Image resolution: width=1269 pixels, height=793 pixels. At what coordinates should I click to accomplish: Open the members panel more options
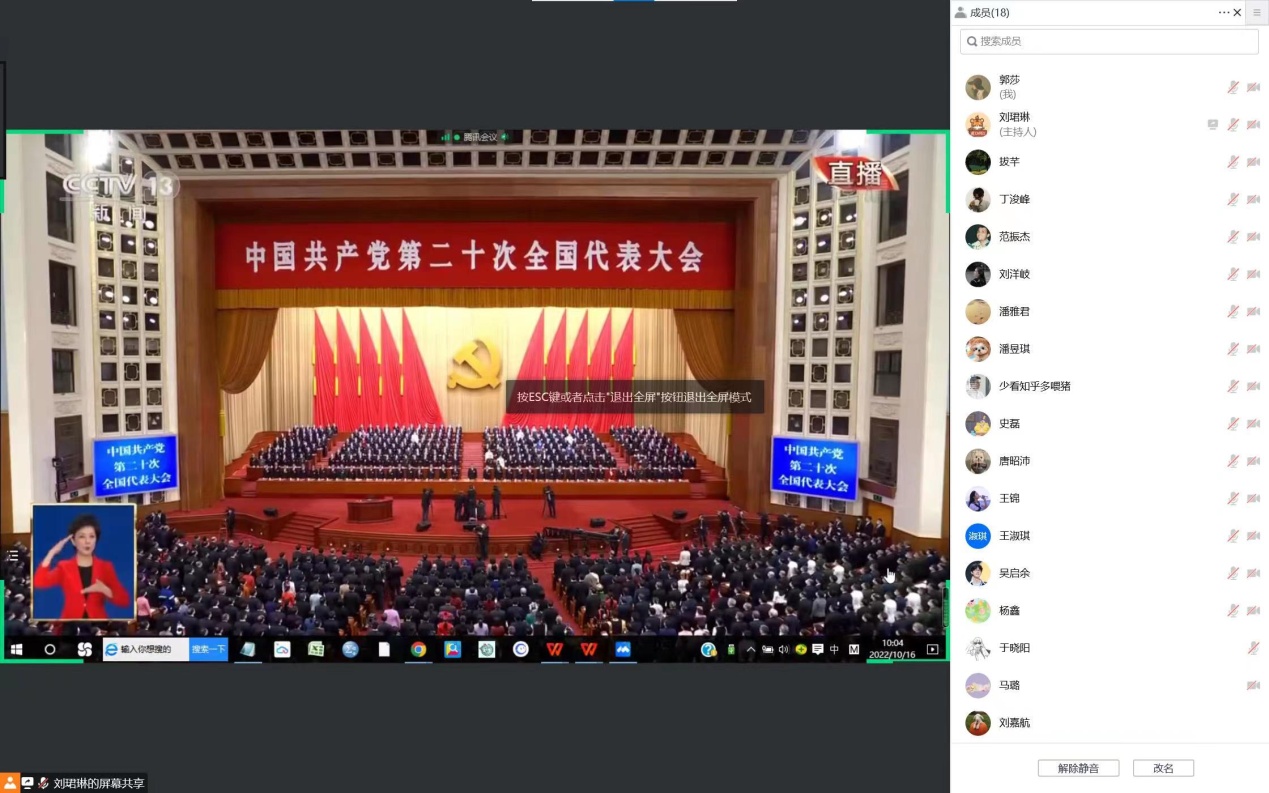(x=1223, y=13)
